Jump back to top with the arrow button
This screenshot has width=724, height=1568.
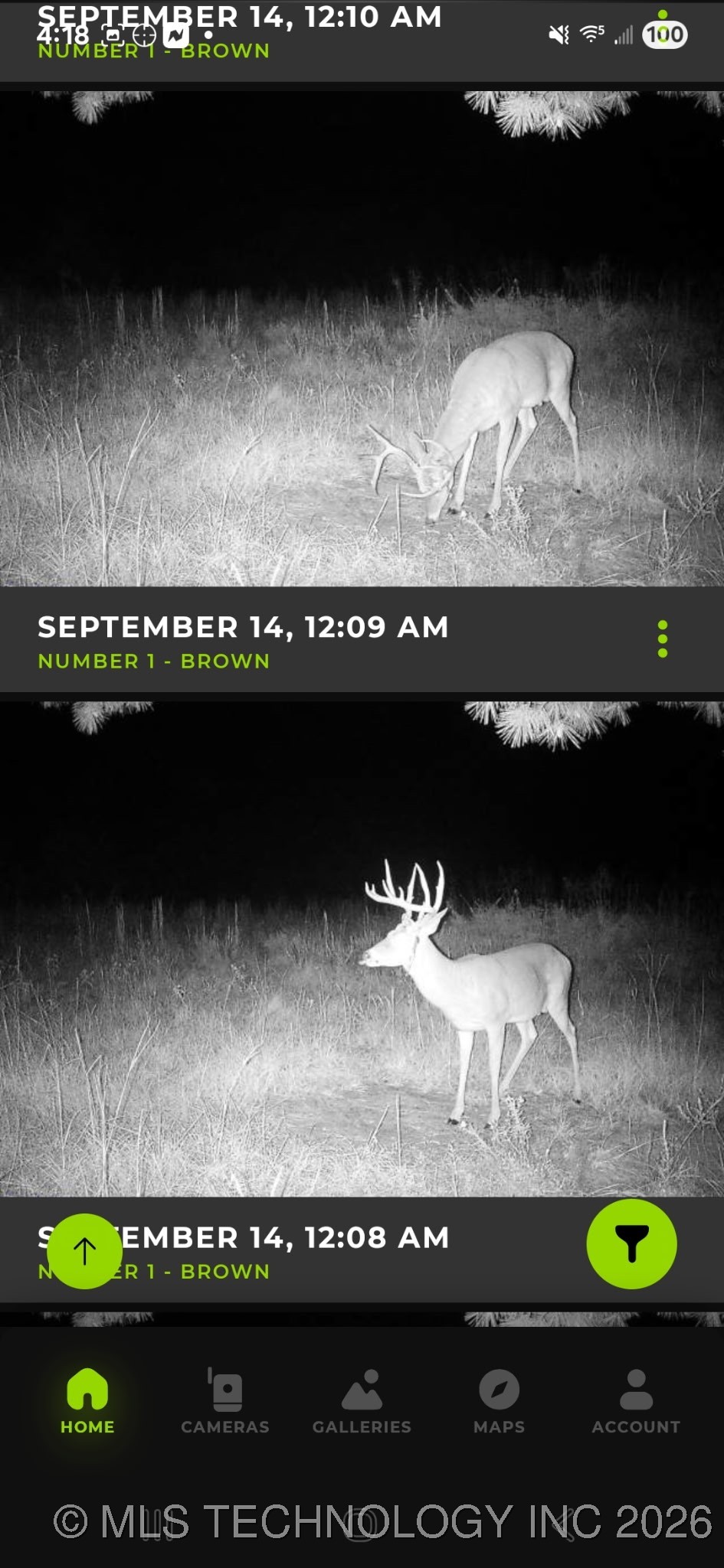point(84,1251)
